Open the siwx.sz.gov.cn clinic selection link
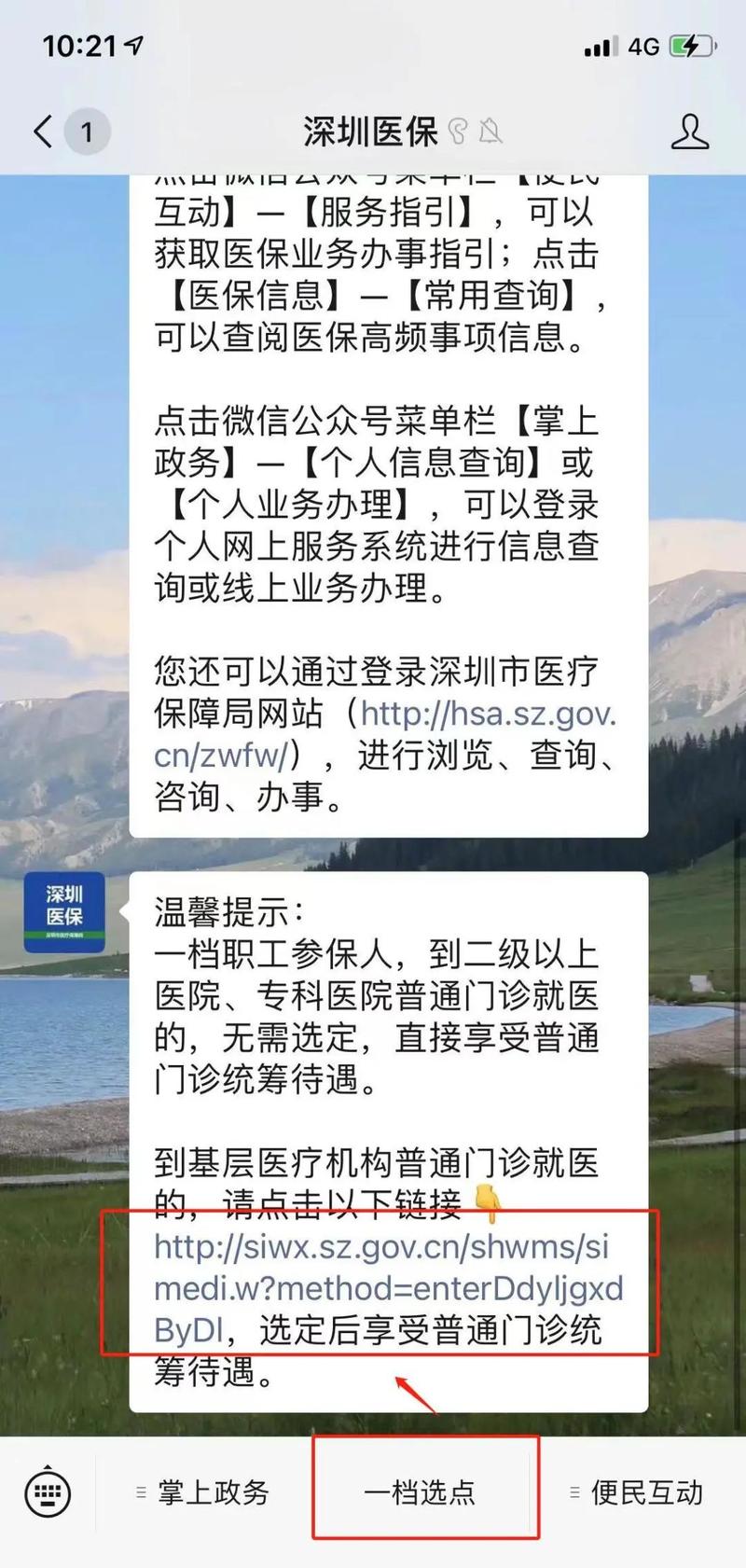The height and width of the screenshot is (1568, 746). (388, 1288)
